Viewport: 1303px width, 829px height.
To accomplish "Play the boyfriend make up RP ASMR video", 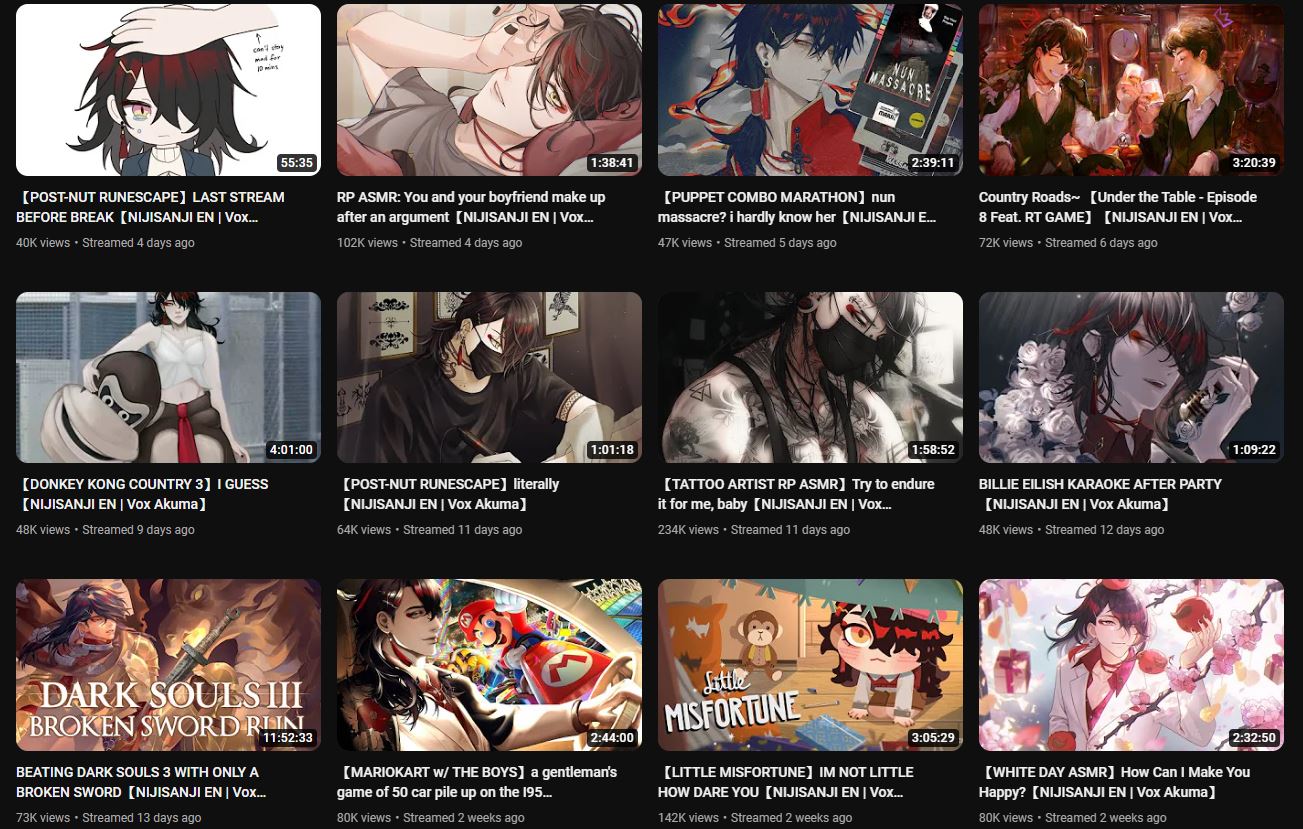I will click(x=489, y=90).
